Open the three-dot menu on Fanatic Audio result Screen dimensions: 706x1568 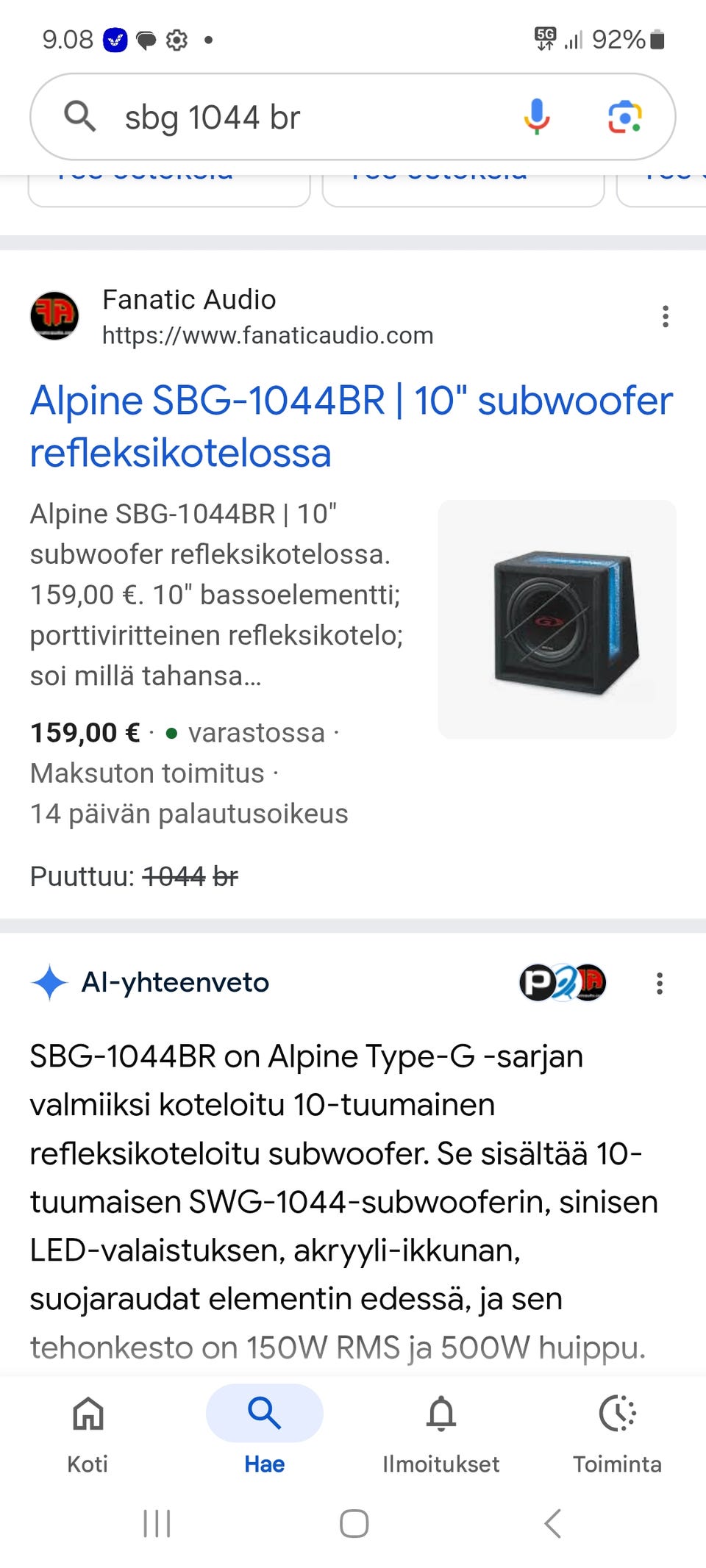coord(665,316)
